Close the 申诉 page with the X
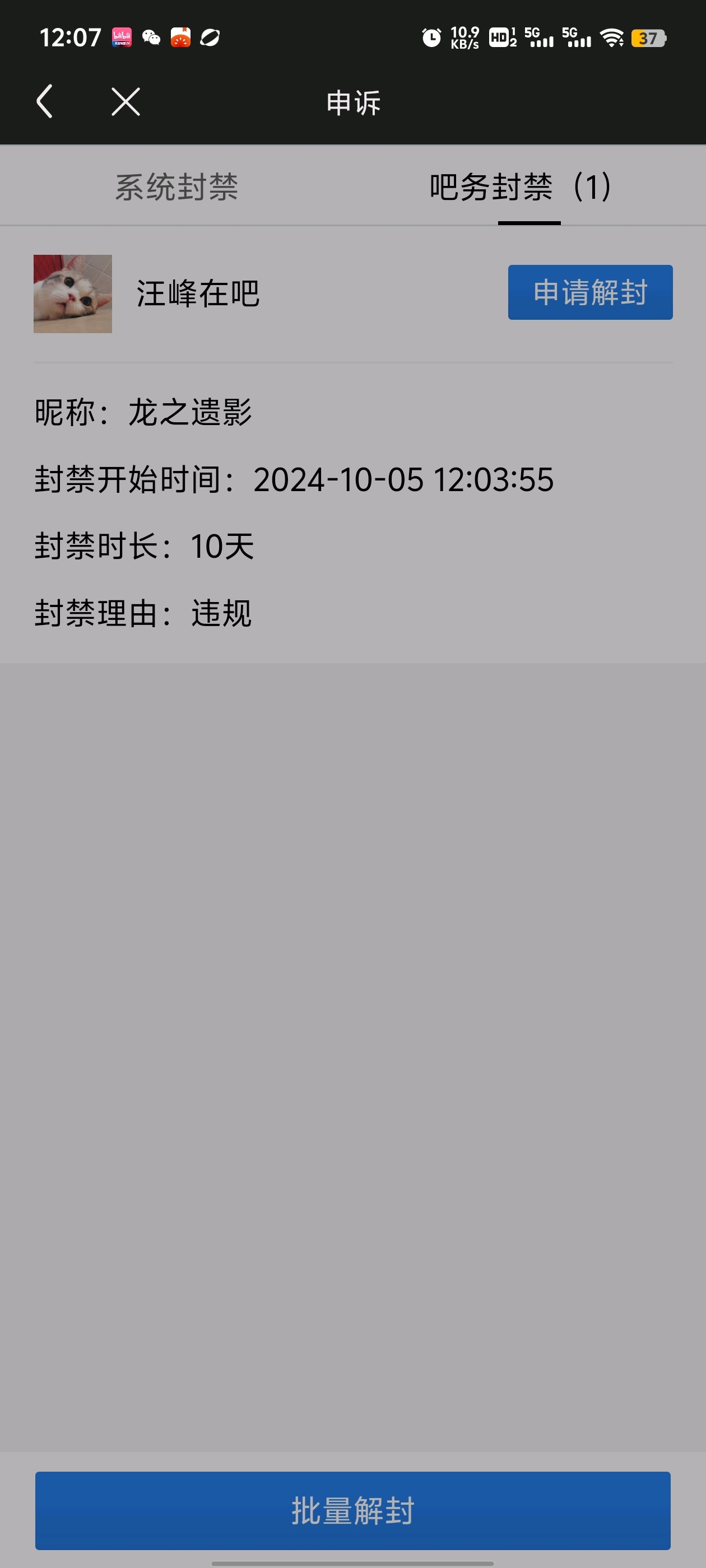 126,101
